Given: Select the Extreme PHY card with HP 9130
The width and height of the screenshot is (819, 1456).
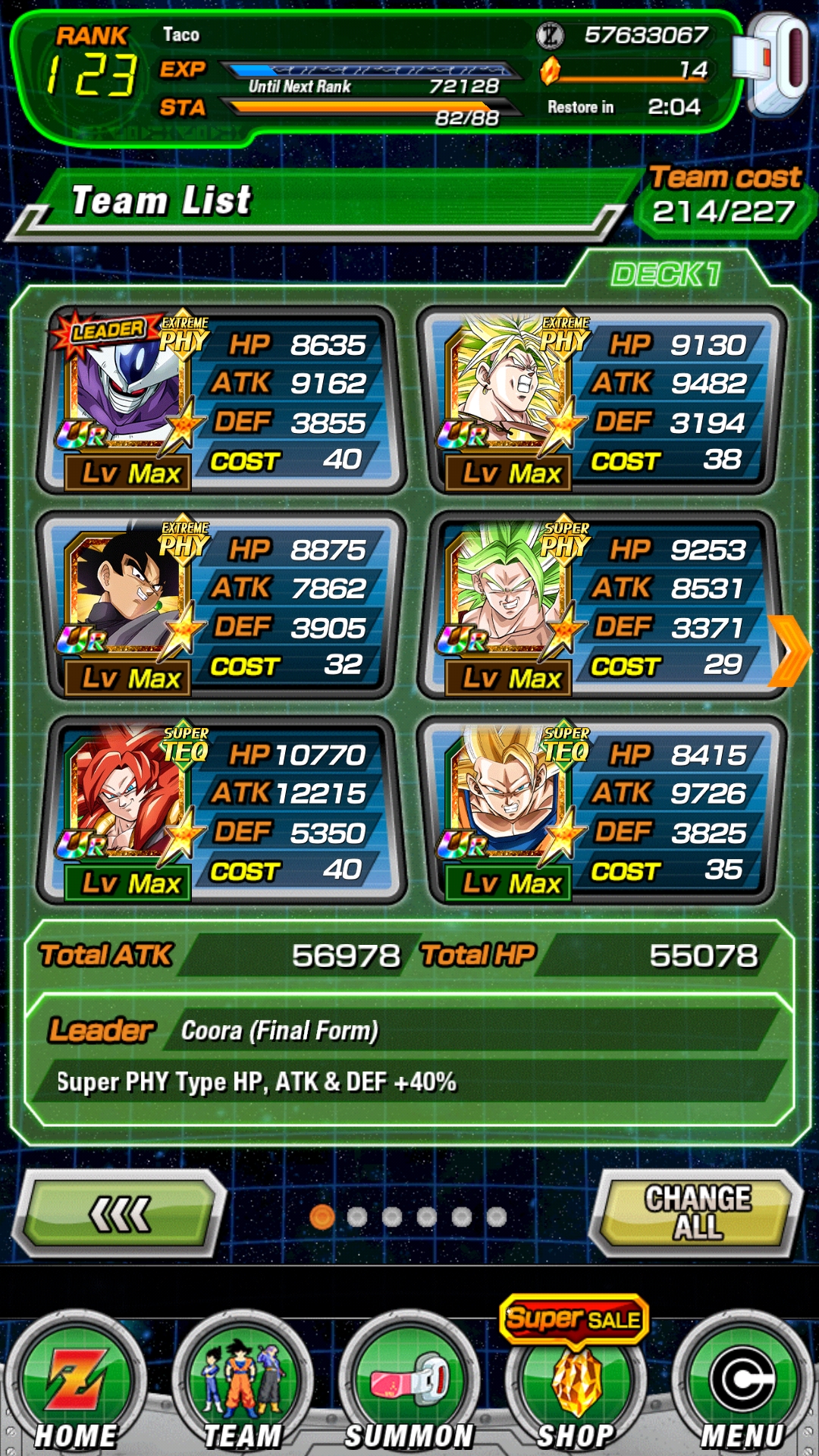Looking at the screenshot, I should point(601,400).
